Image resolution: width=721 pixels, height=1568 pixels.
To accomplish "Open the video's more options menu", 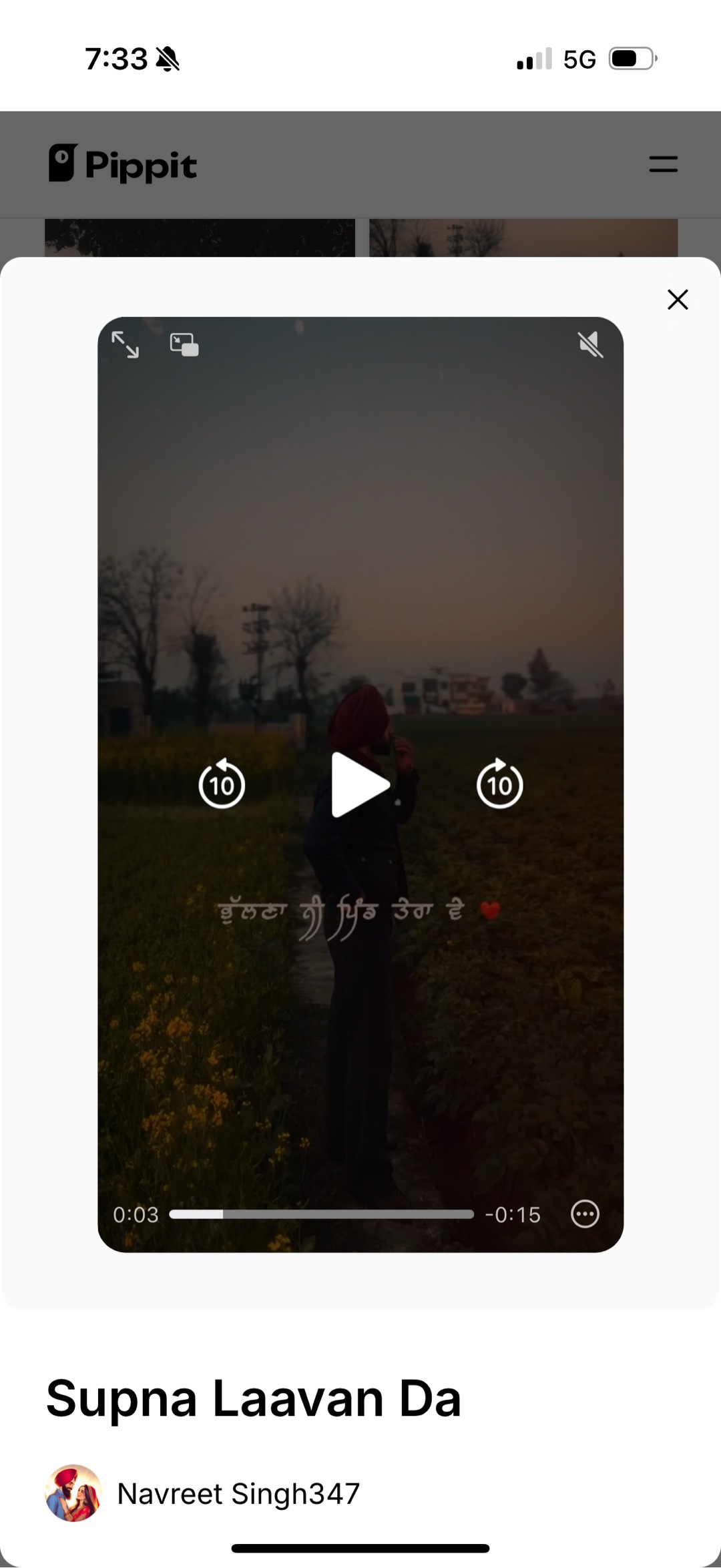I will coord(585,1214).
